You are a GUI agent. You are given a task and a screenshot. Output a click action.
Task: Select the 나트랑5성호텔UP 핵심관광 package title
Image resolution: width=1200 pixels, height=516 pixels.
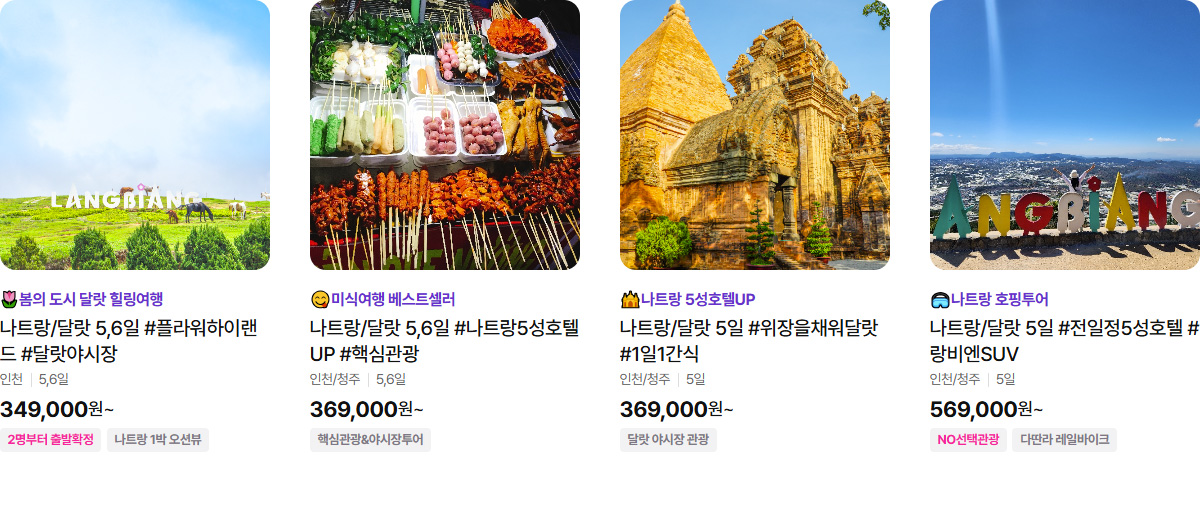[444, 340]
